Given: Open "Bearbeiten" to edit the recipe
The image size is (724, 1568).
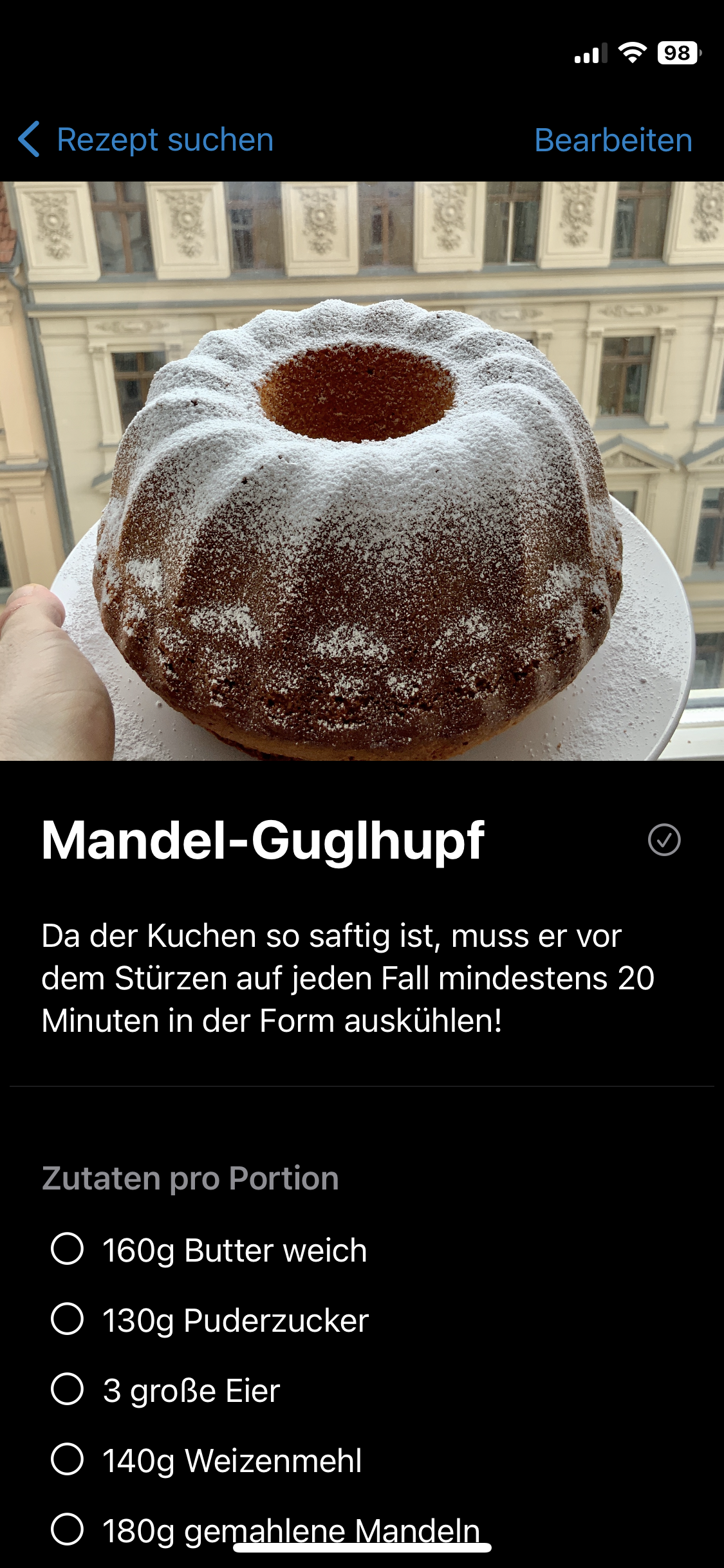Looking at the screenshot, I should (612, 139).
